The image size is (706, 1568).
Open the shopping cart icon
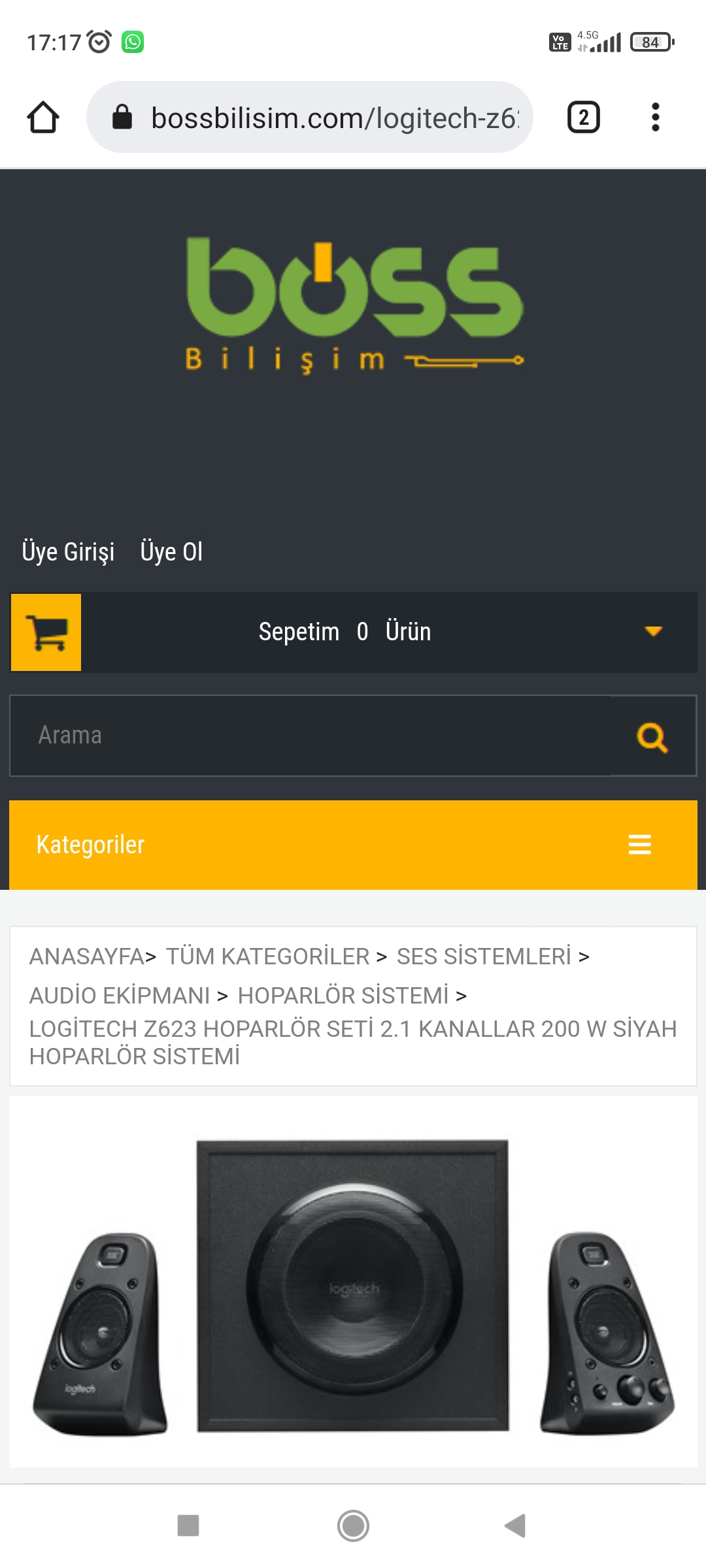point(46,632)
